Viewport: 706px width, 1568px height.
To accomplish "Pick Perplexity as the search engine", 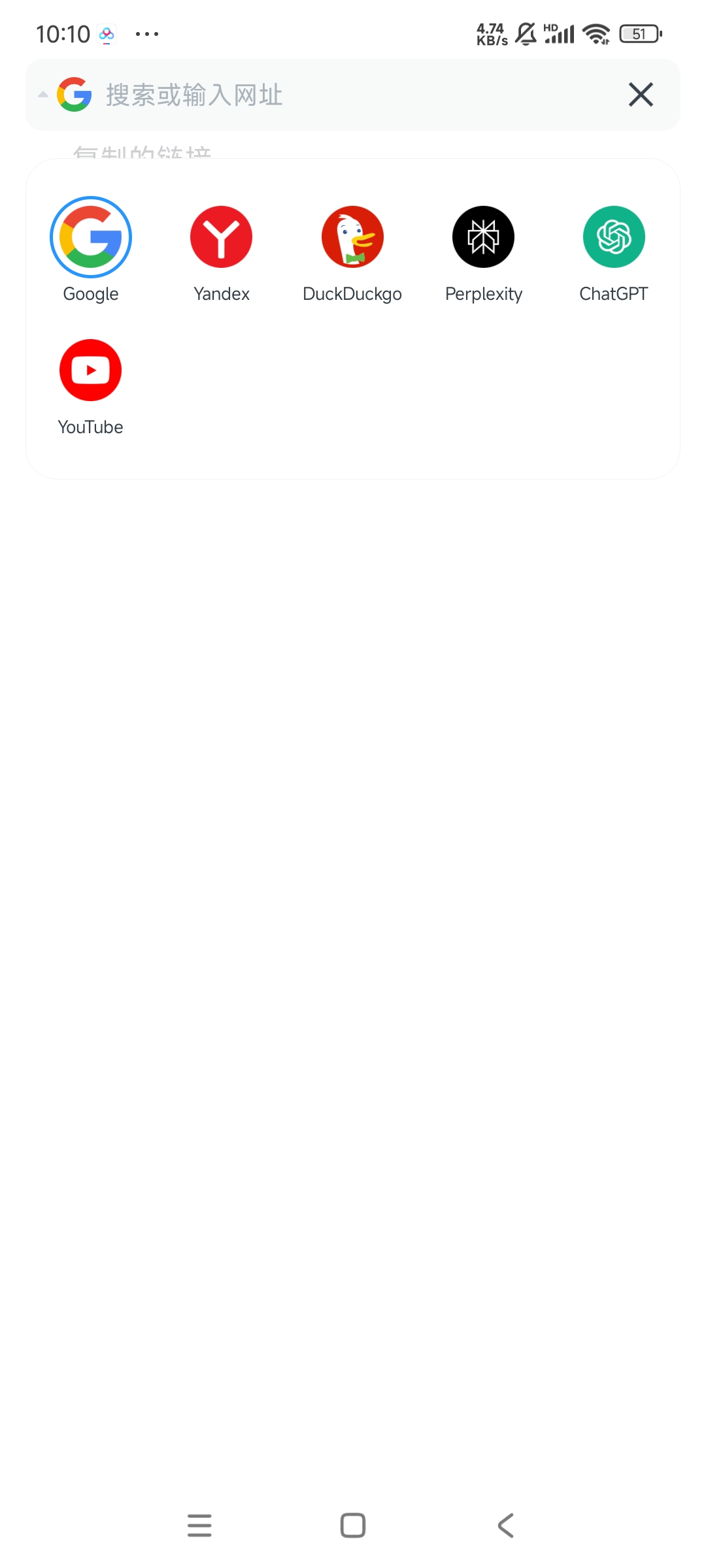I will point(483,237).
